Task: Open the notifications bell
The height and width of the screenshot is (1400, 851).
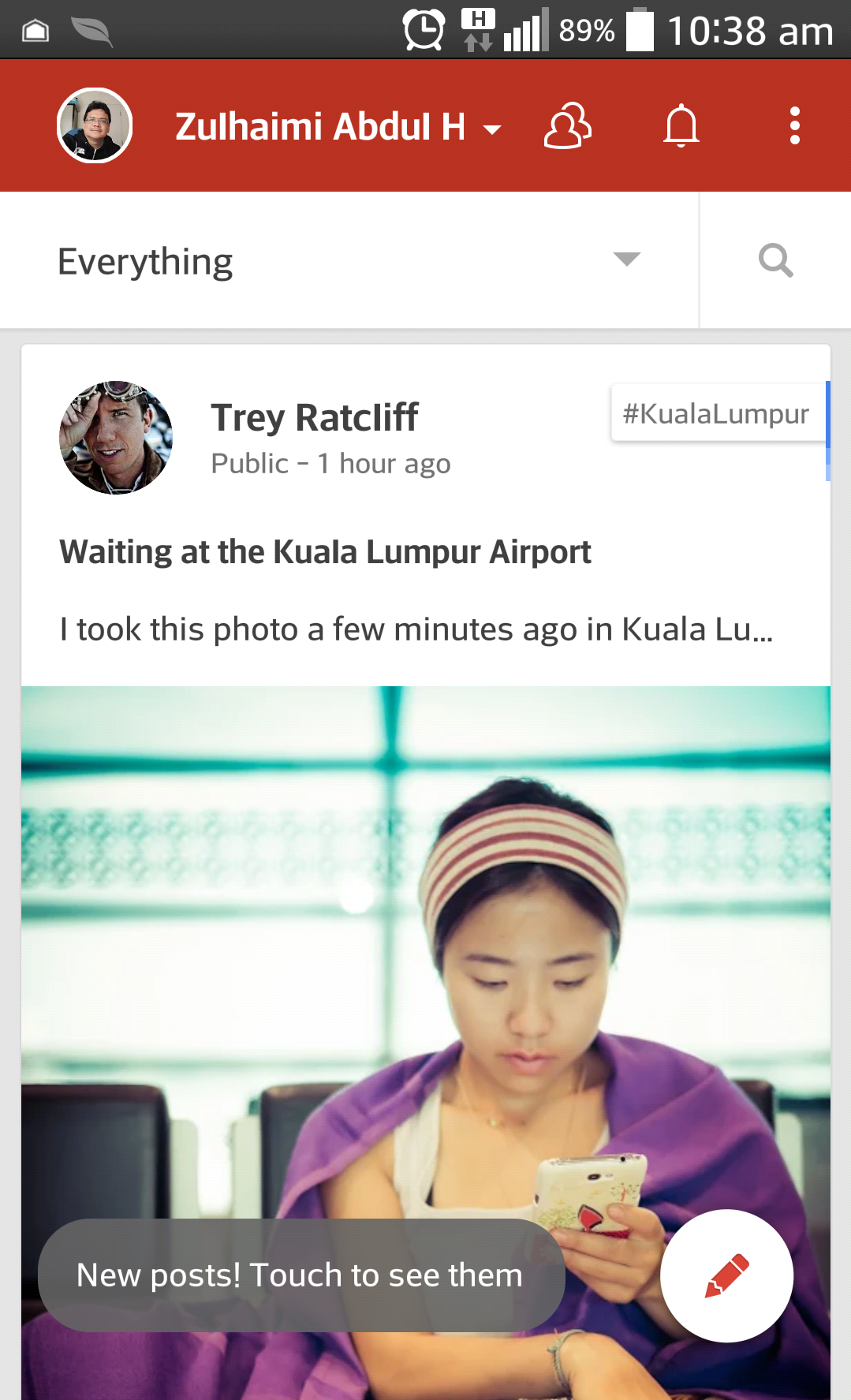Action: click(681, 126)
